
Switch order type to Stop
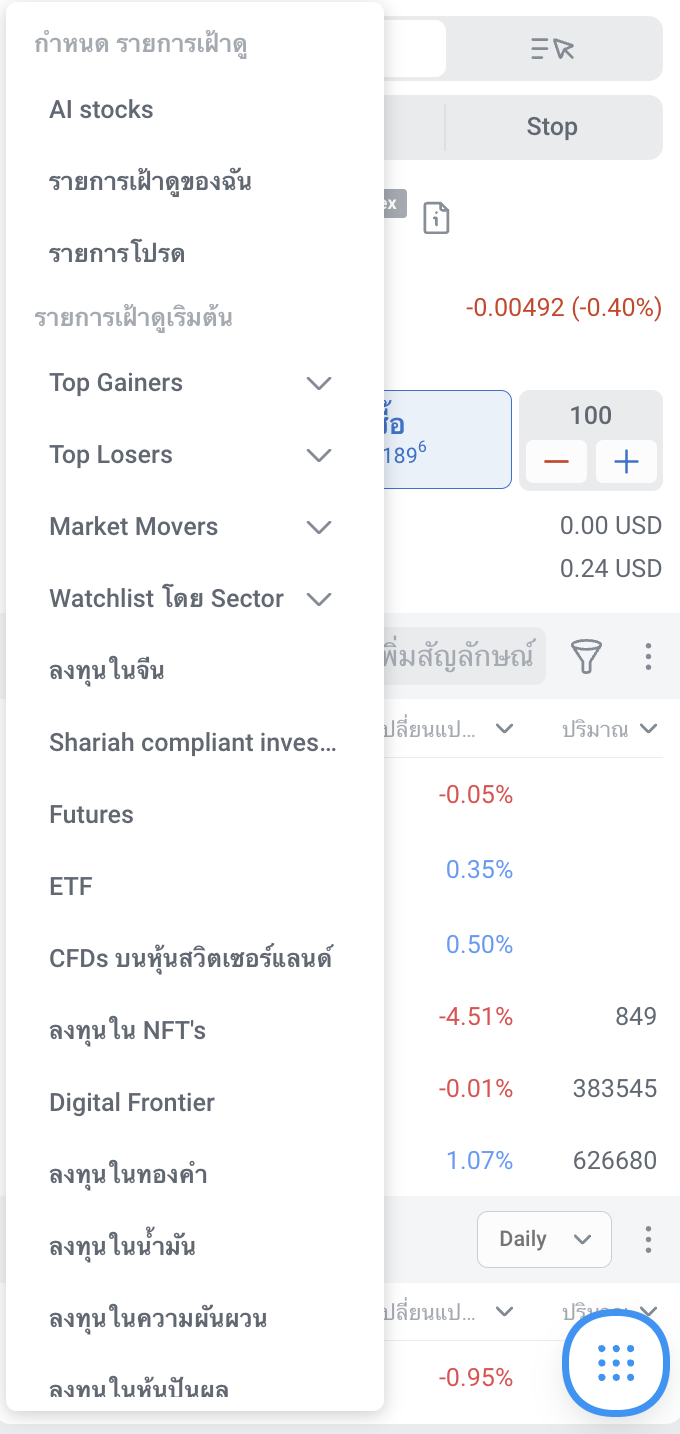(552, 127)
